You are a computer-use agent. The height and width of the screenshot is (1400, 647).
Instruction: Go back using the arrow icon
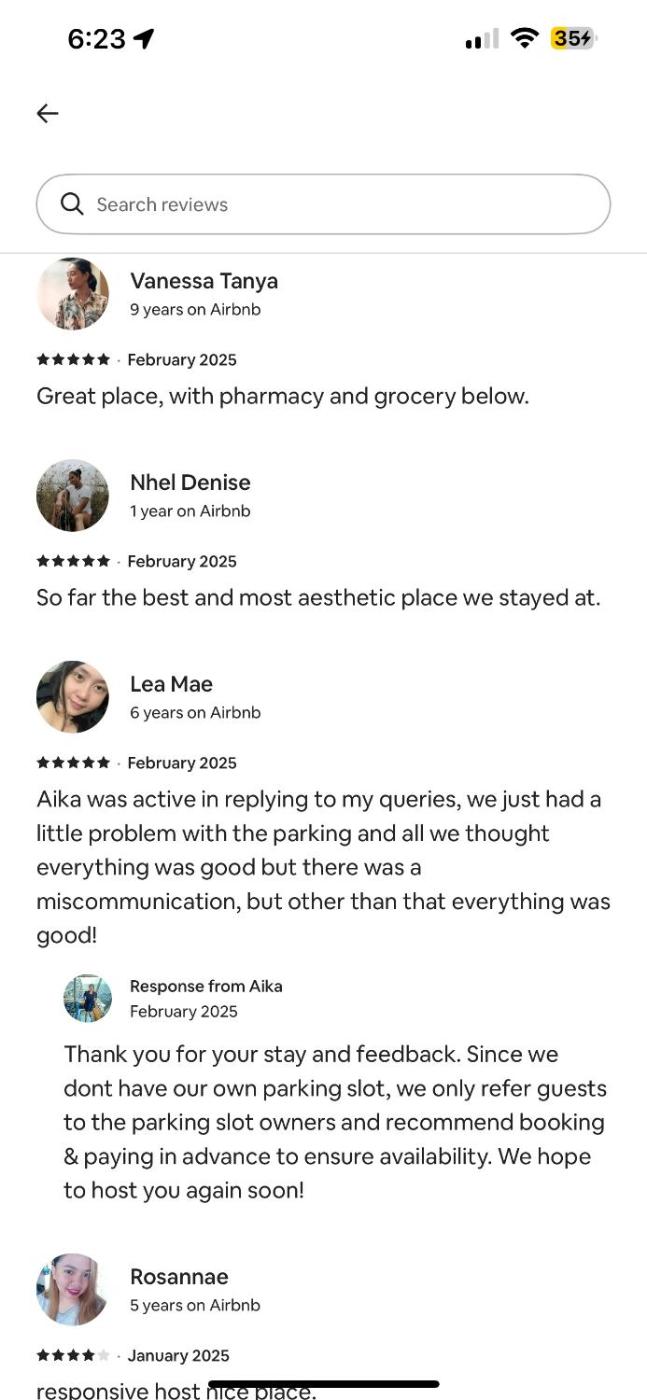pos(47,113)
